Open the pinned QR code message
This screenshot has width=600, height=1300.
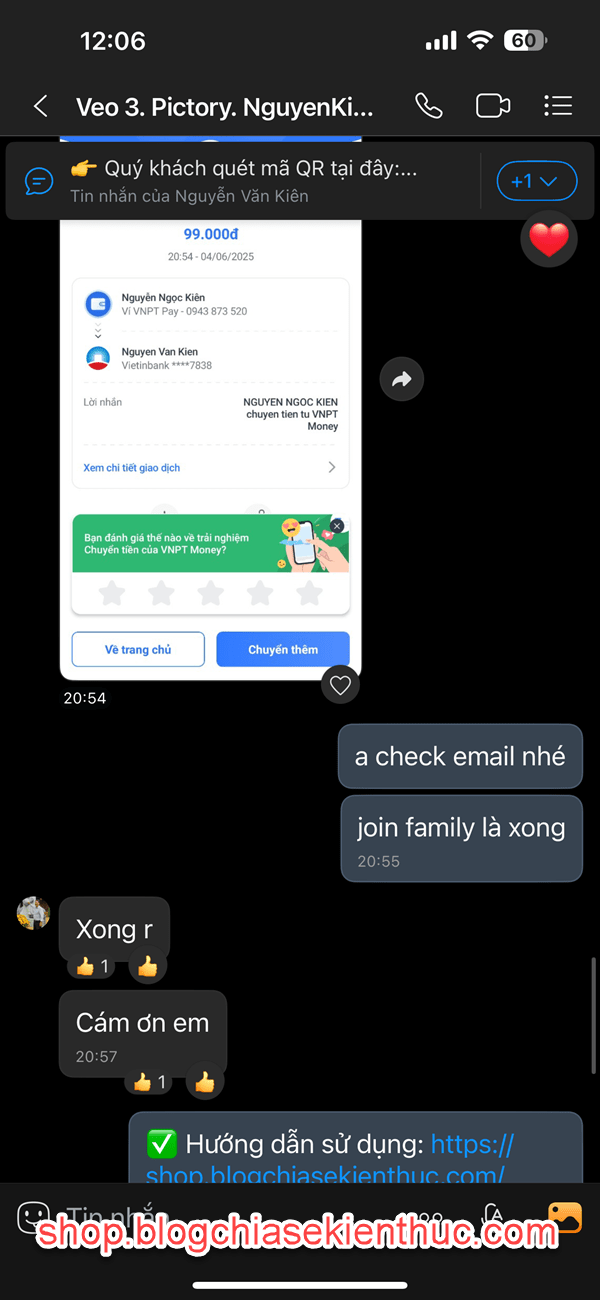click(245, 181)
